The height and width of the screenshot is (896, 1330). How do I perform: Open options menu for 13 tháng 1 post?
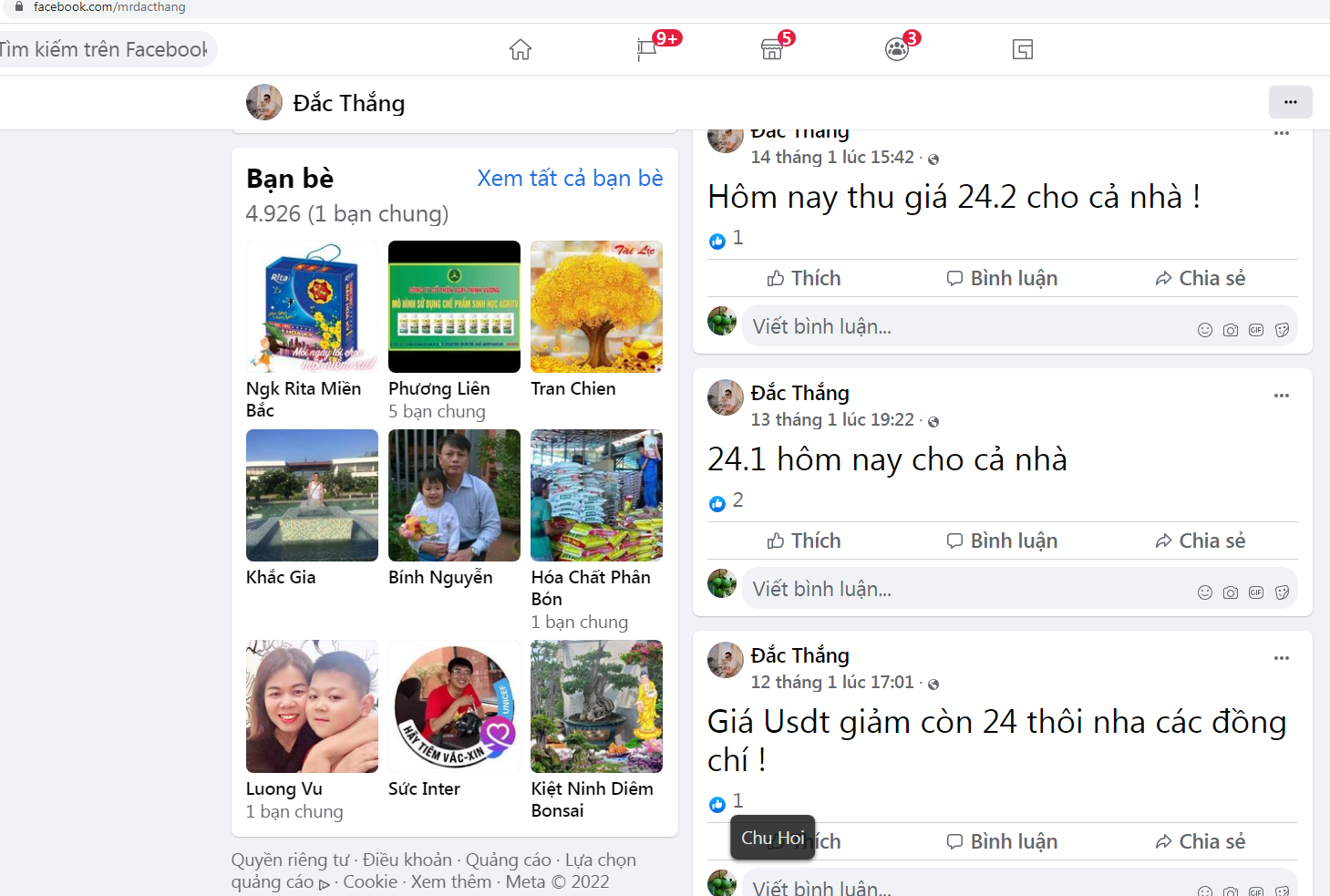pyautogui.click(x=1281, y=396)
